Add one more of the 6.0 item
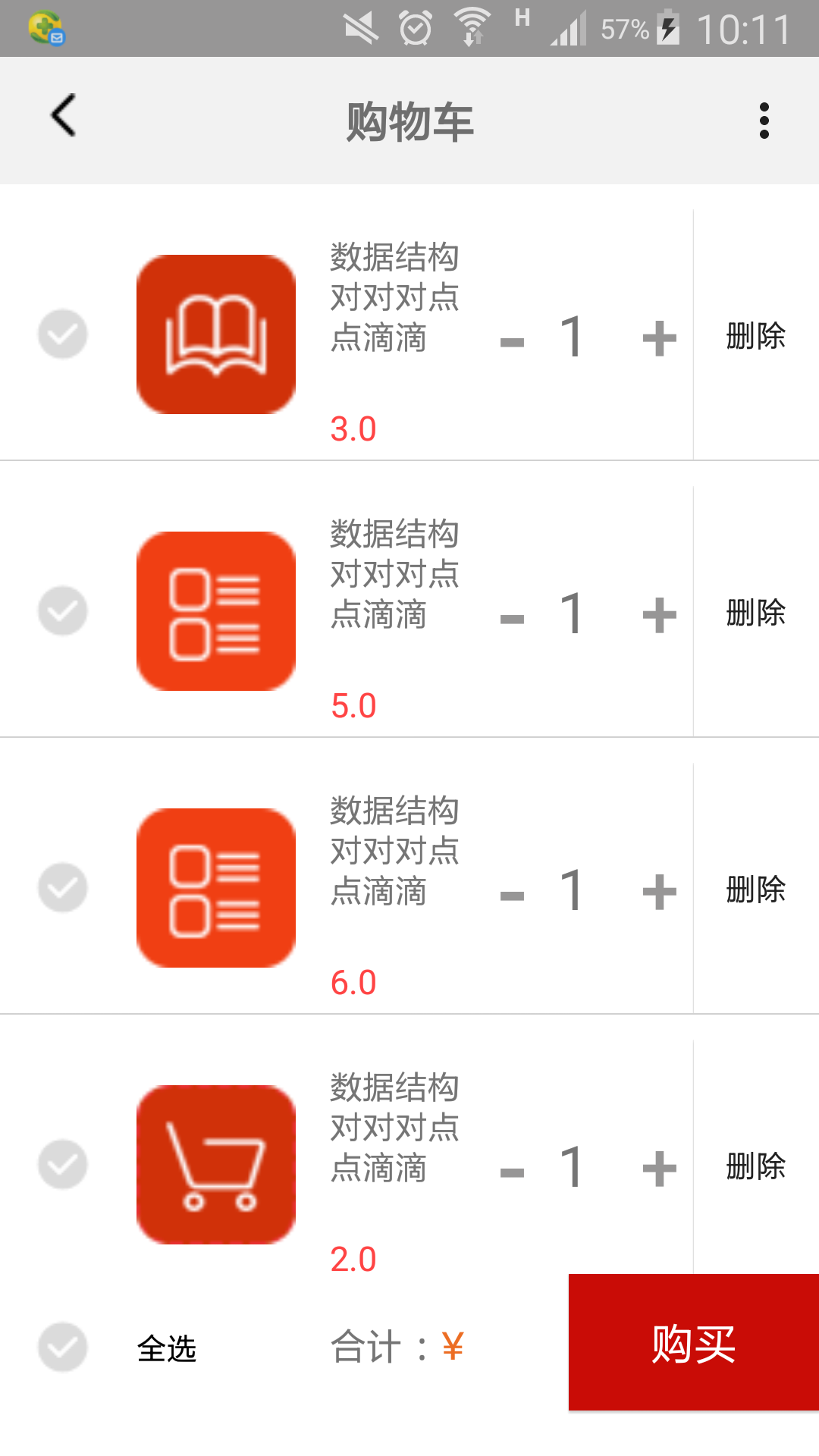 (x=659, y=892)
